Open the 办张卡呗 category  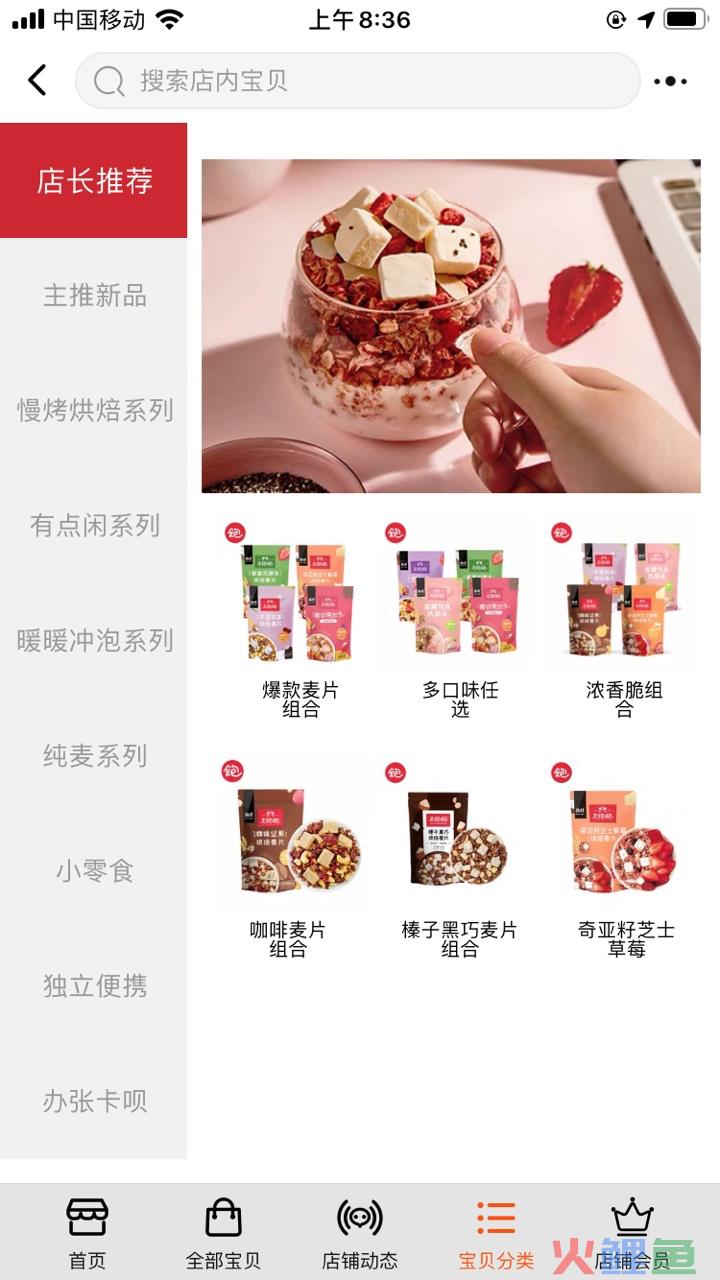point(94,1100)
